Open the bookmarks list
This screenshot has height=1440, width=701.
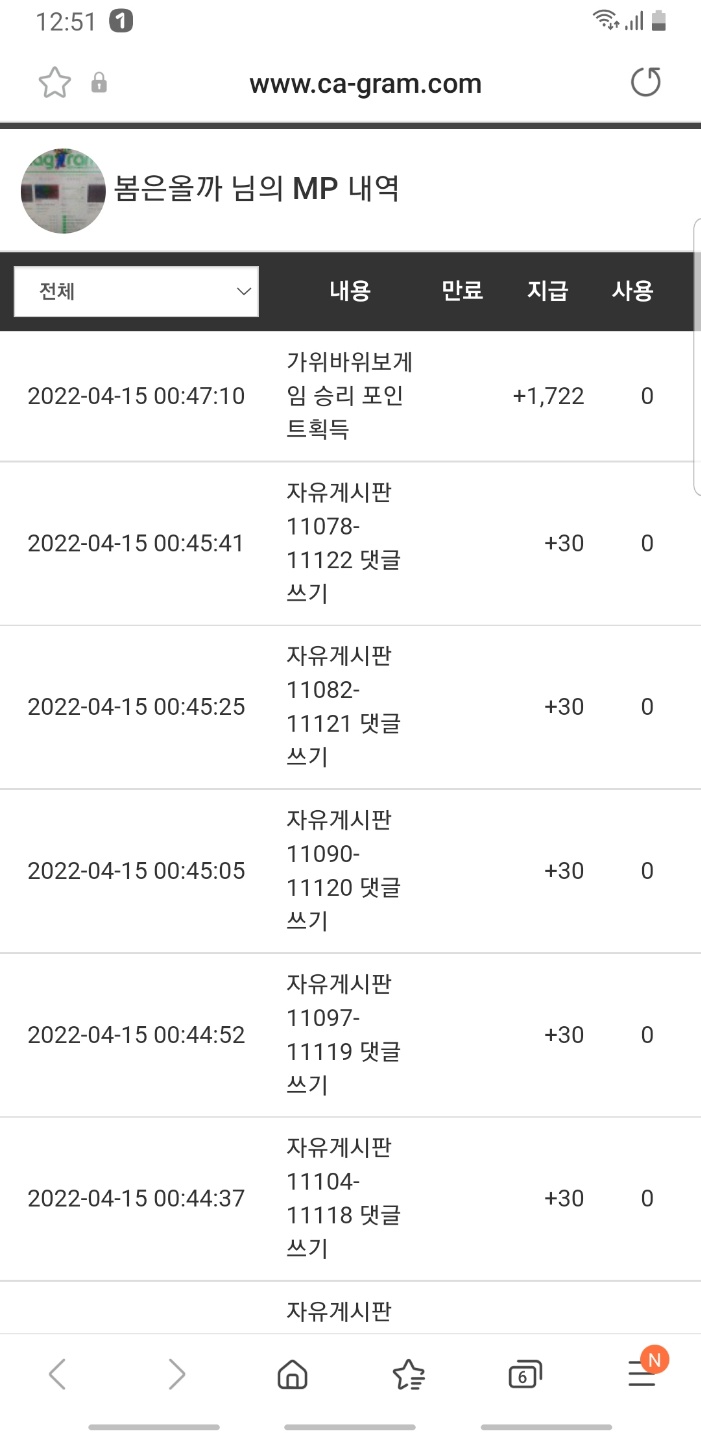pos(408,1375)
